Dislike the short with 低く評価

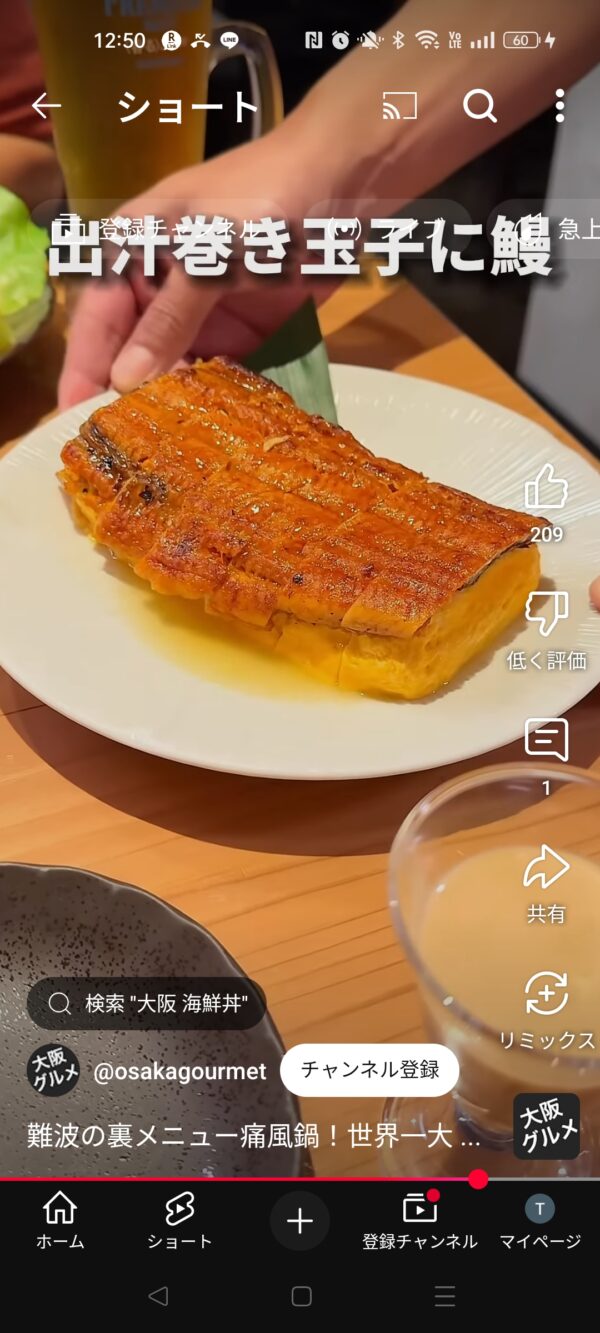(x=546, y=614)
